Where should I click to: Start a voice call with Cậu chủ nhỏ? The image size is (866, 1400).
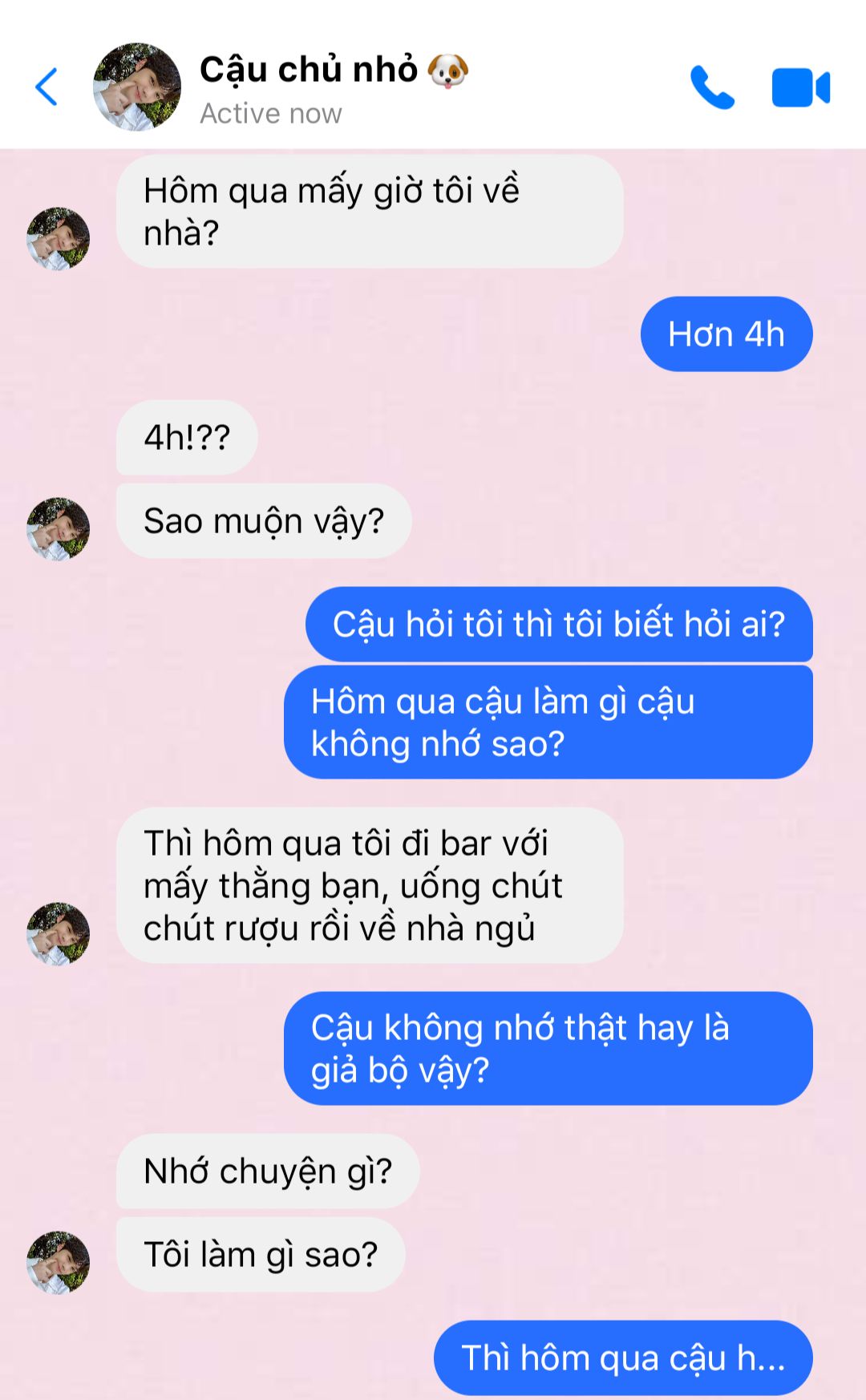tap(712, 87)
